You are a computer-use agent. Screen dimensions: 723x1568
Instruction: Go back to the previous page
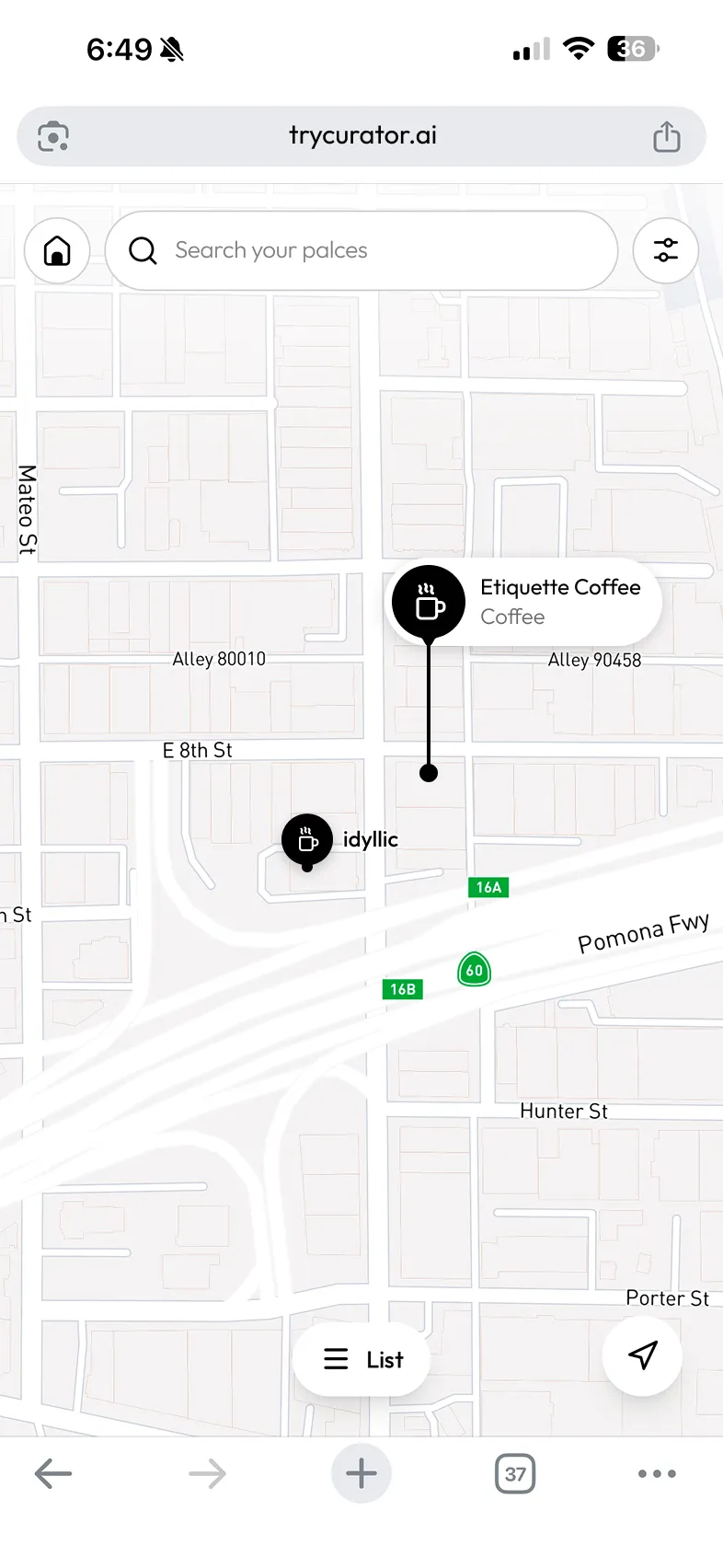[x=53, y=1473]
